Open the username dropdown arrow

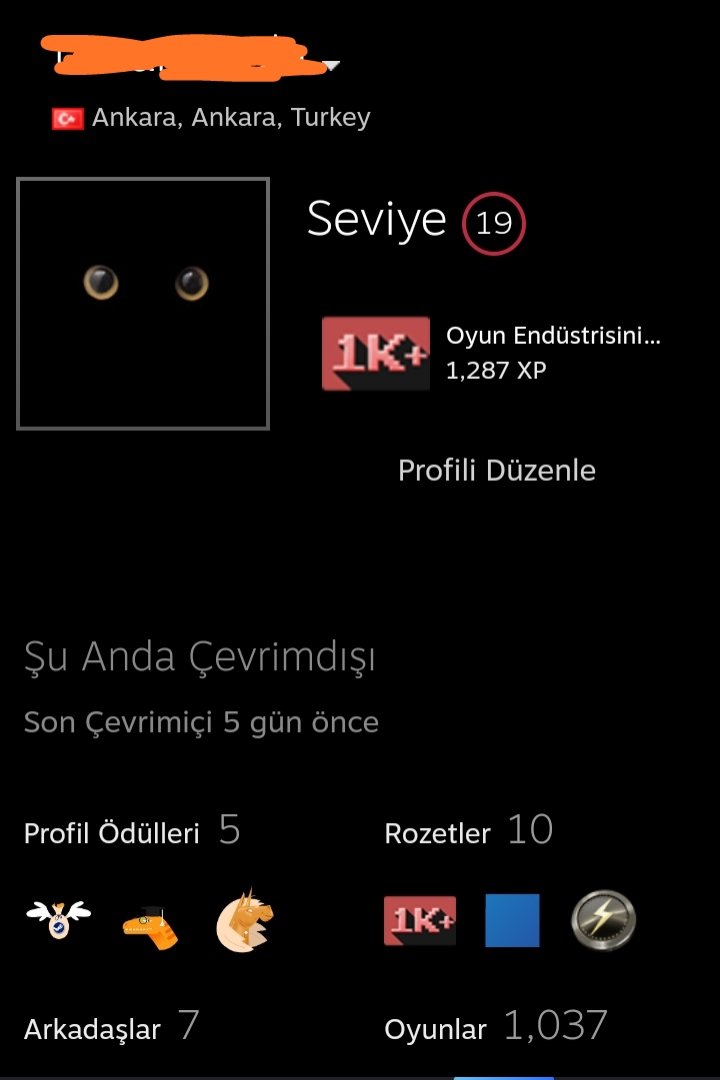tap(331, 66)
